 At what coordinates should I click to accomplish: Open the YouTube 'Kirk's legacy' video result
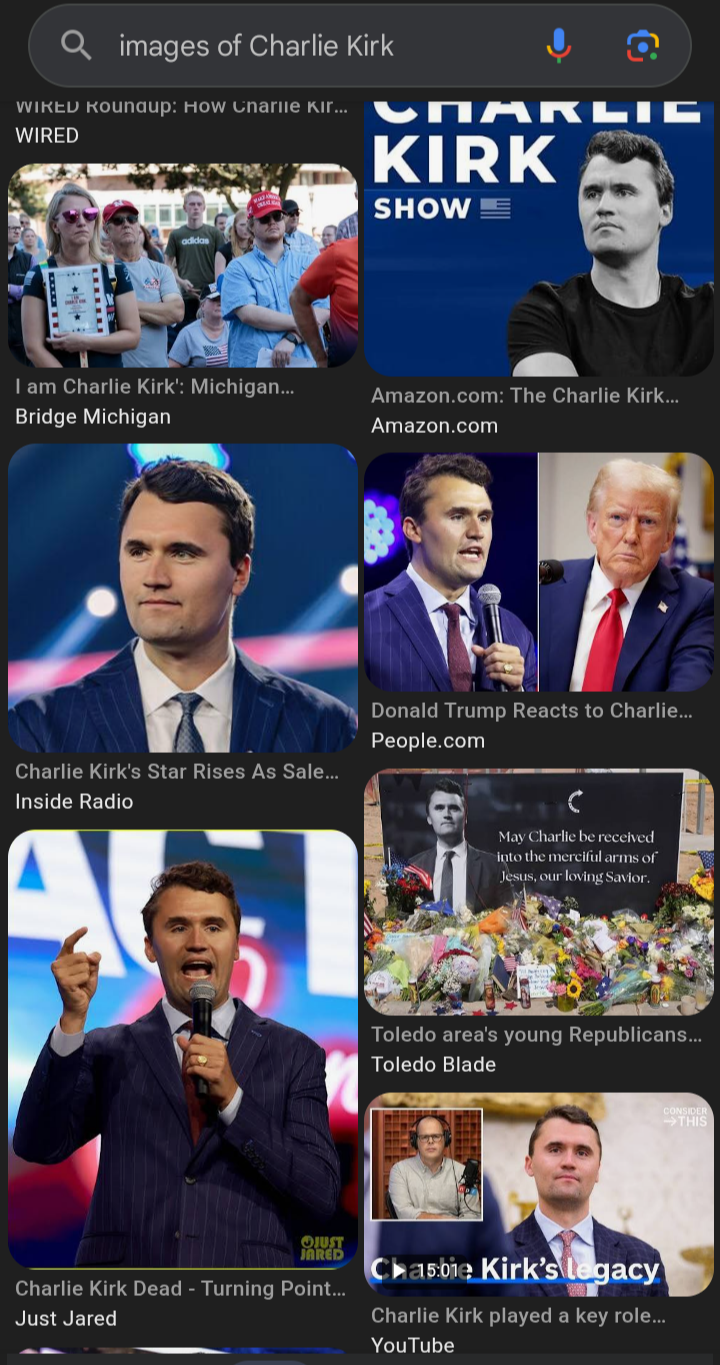(539, 1194)
